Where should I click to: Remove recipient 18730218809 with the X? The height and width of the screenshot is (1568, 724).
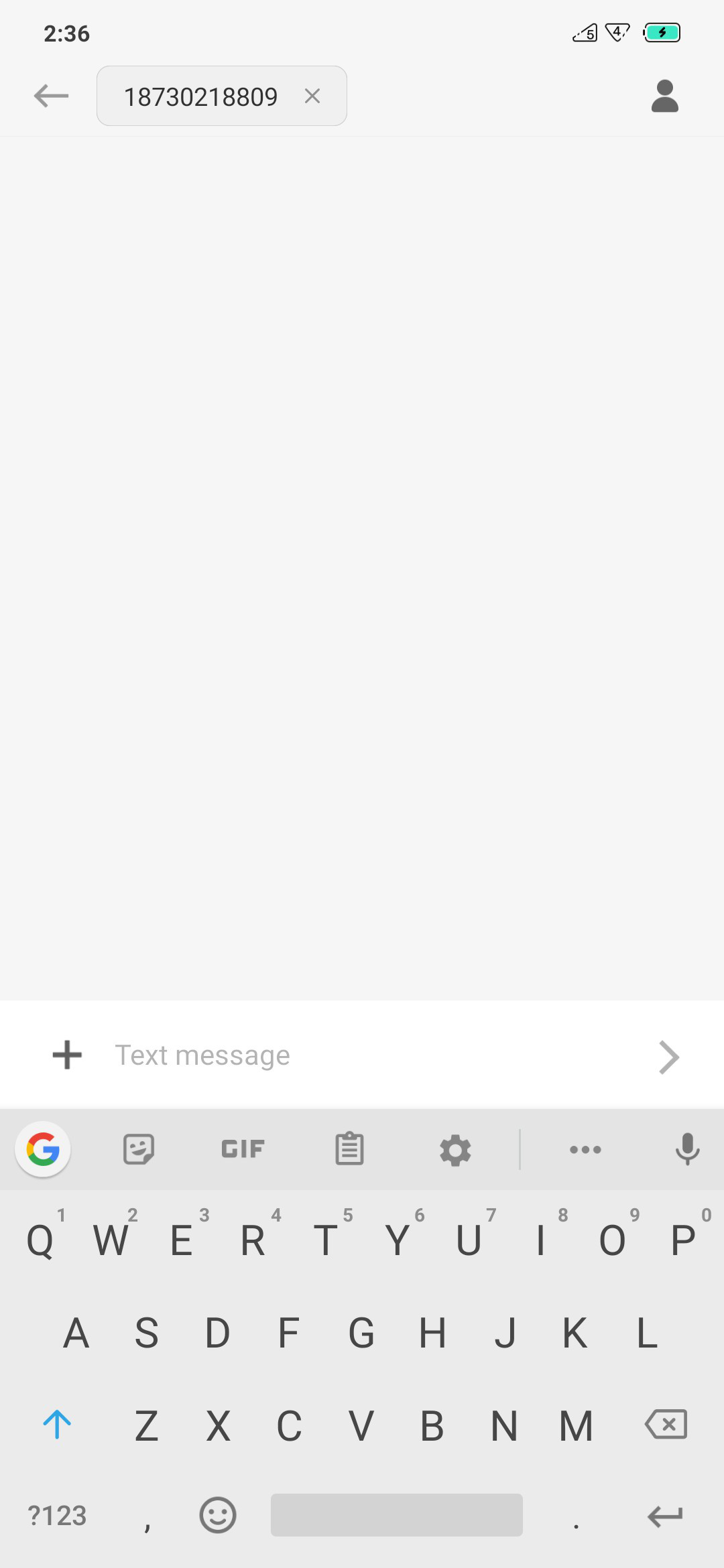tap(312, 96)
